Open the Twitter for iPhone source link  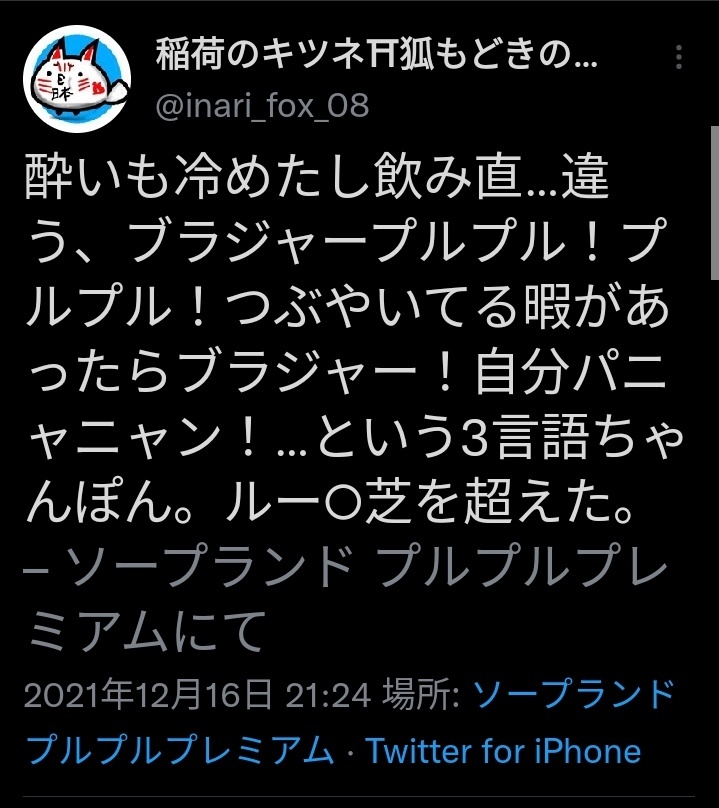[x=503, y=750]
